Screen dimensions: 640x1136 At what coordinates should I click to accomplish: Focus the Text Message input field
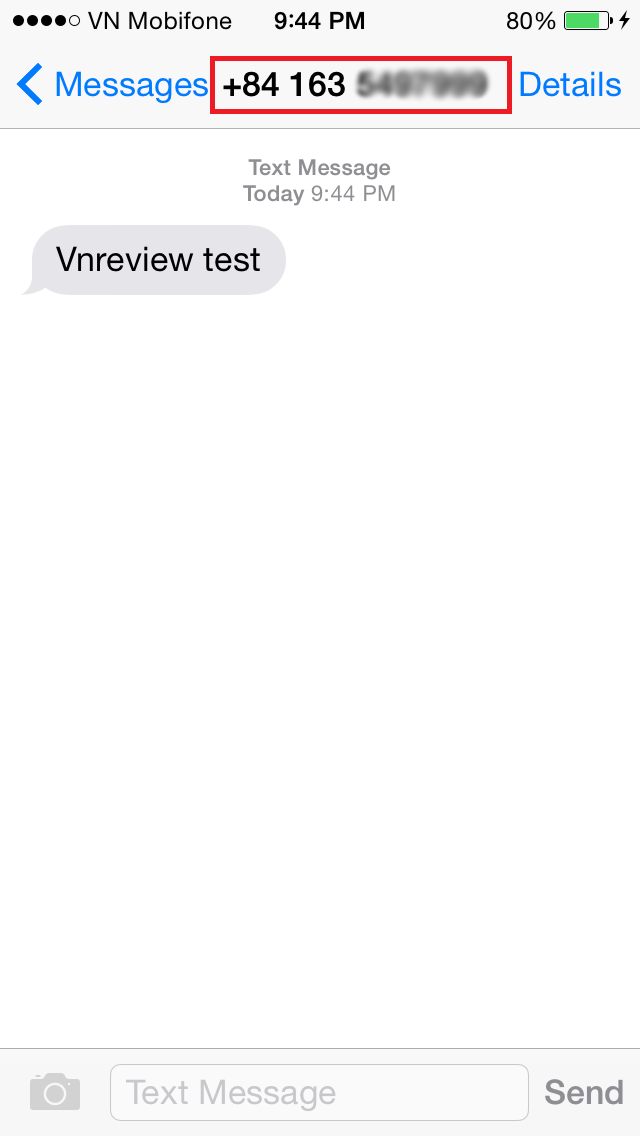pyautogui.click(x=318, y=1092)
